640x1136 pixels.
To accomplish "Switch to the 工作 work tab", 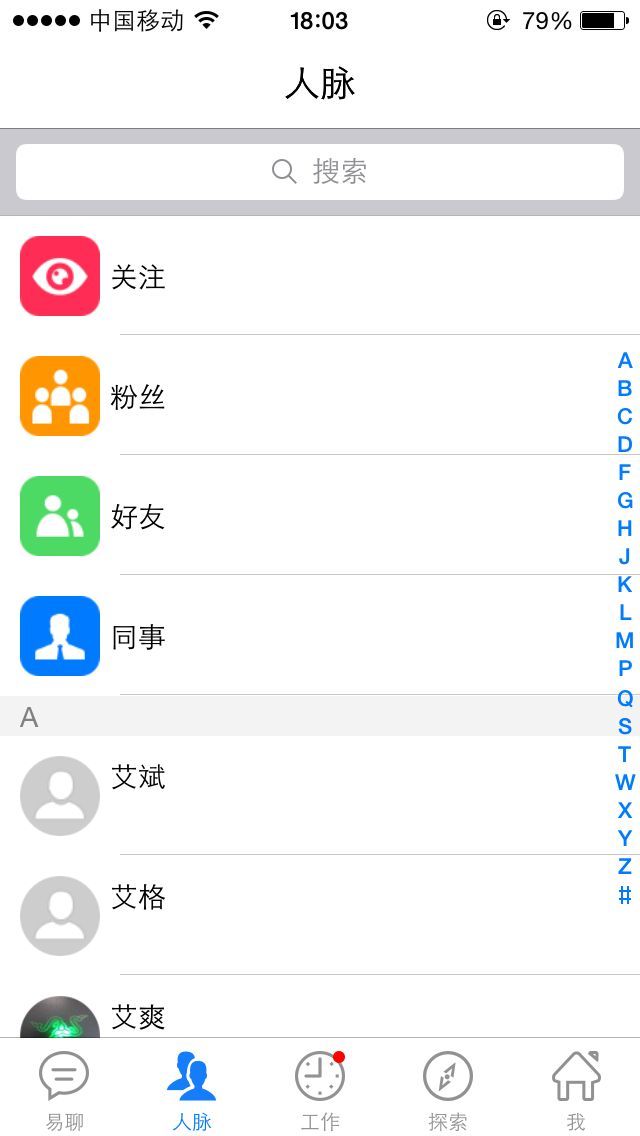I will (320, 1087).
